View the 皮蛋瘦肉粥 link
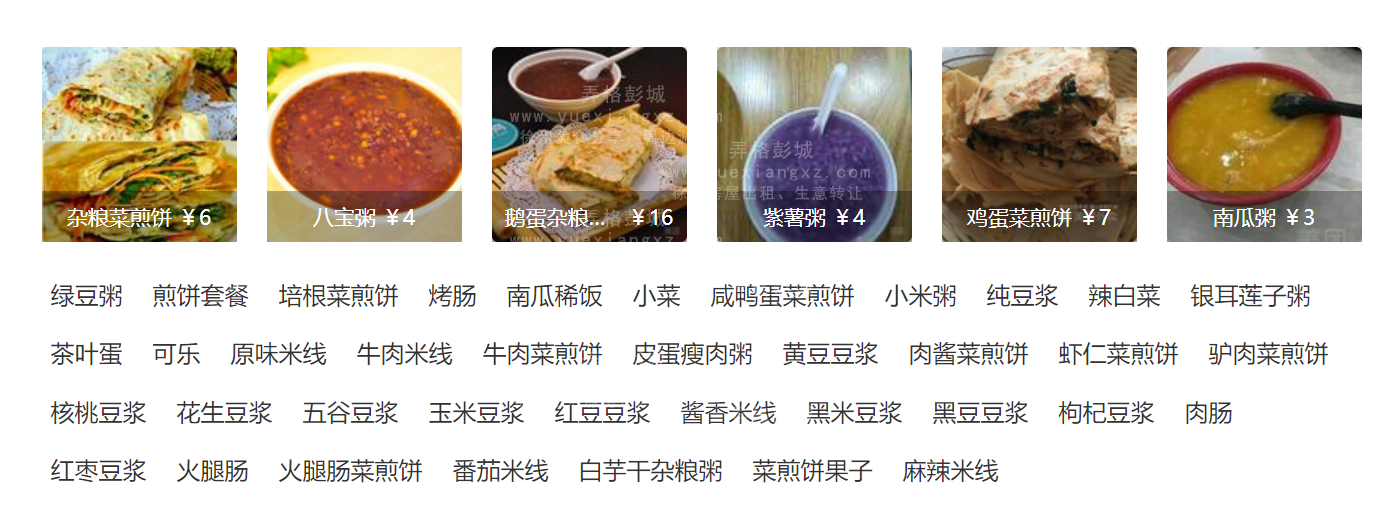Screen dimensions: 1380x531 tap(692, 354)
